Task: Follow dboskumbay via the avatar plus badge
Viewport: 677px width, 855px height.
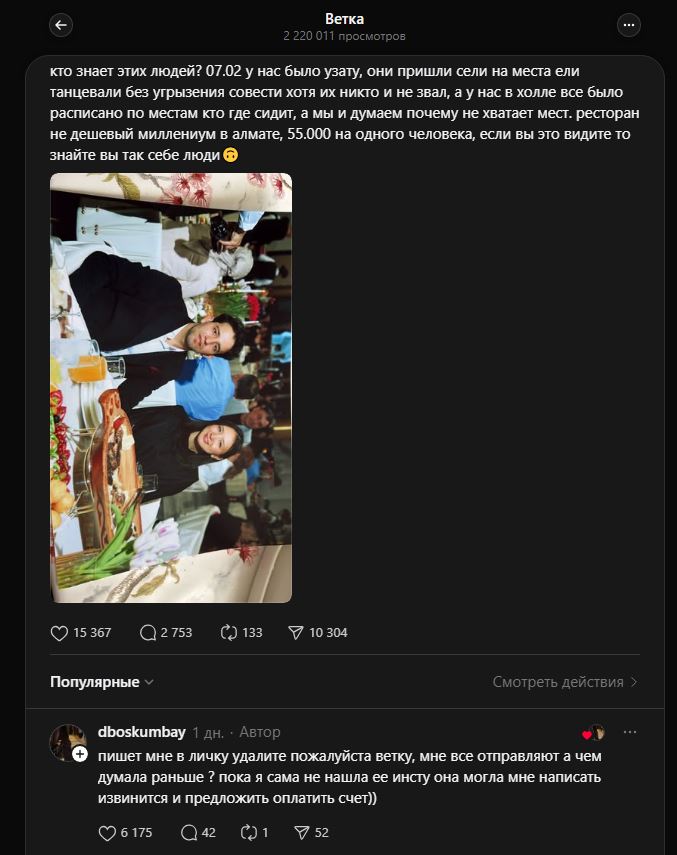Action: 79,754
